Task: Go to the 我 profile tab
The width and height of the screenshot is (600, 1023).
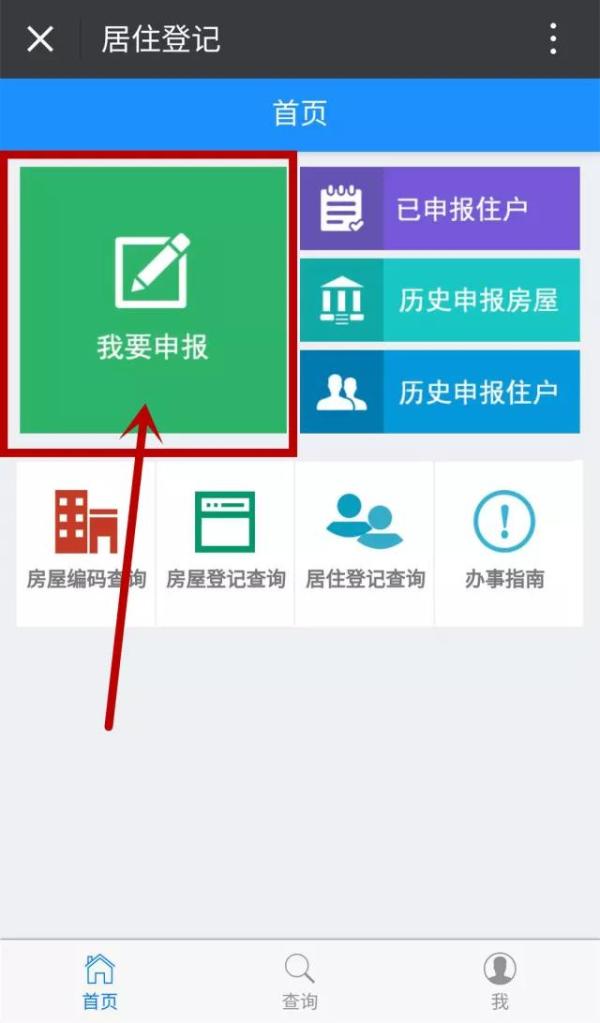Action: 499,981
